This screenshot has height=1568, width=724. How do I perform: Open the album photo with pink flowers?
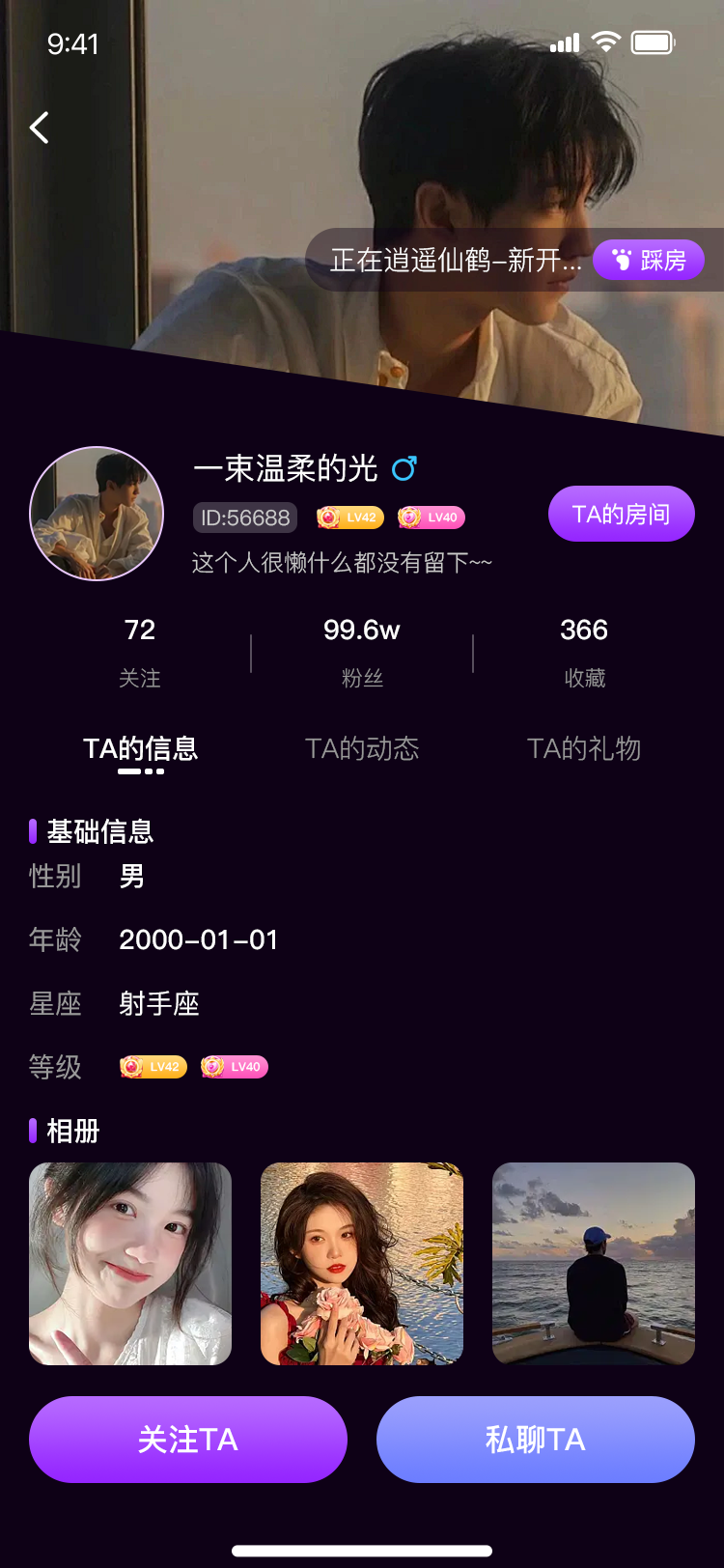[x=362, y=1263]
